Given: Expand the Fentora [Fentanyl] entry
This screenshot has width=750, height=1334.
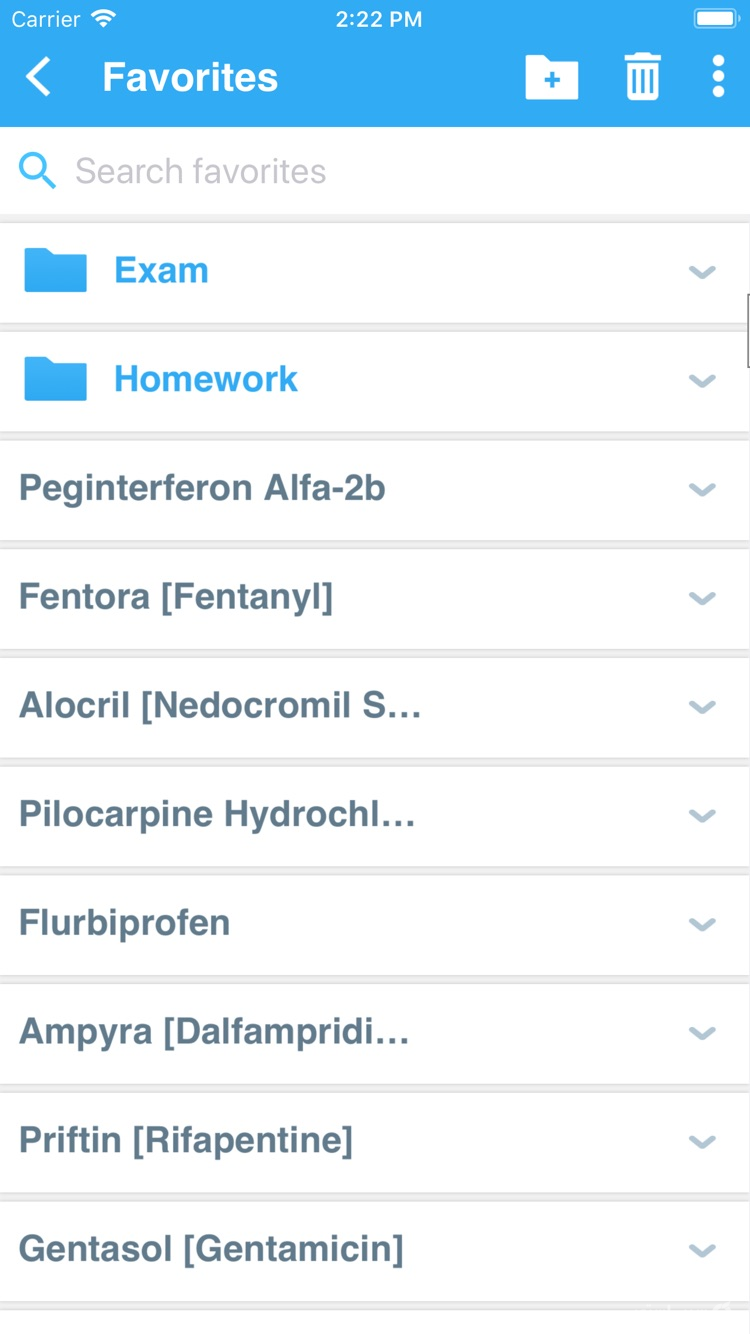Looking at the screenshot, I should [702, 599].
